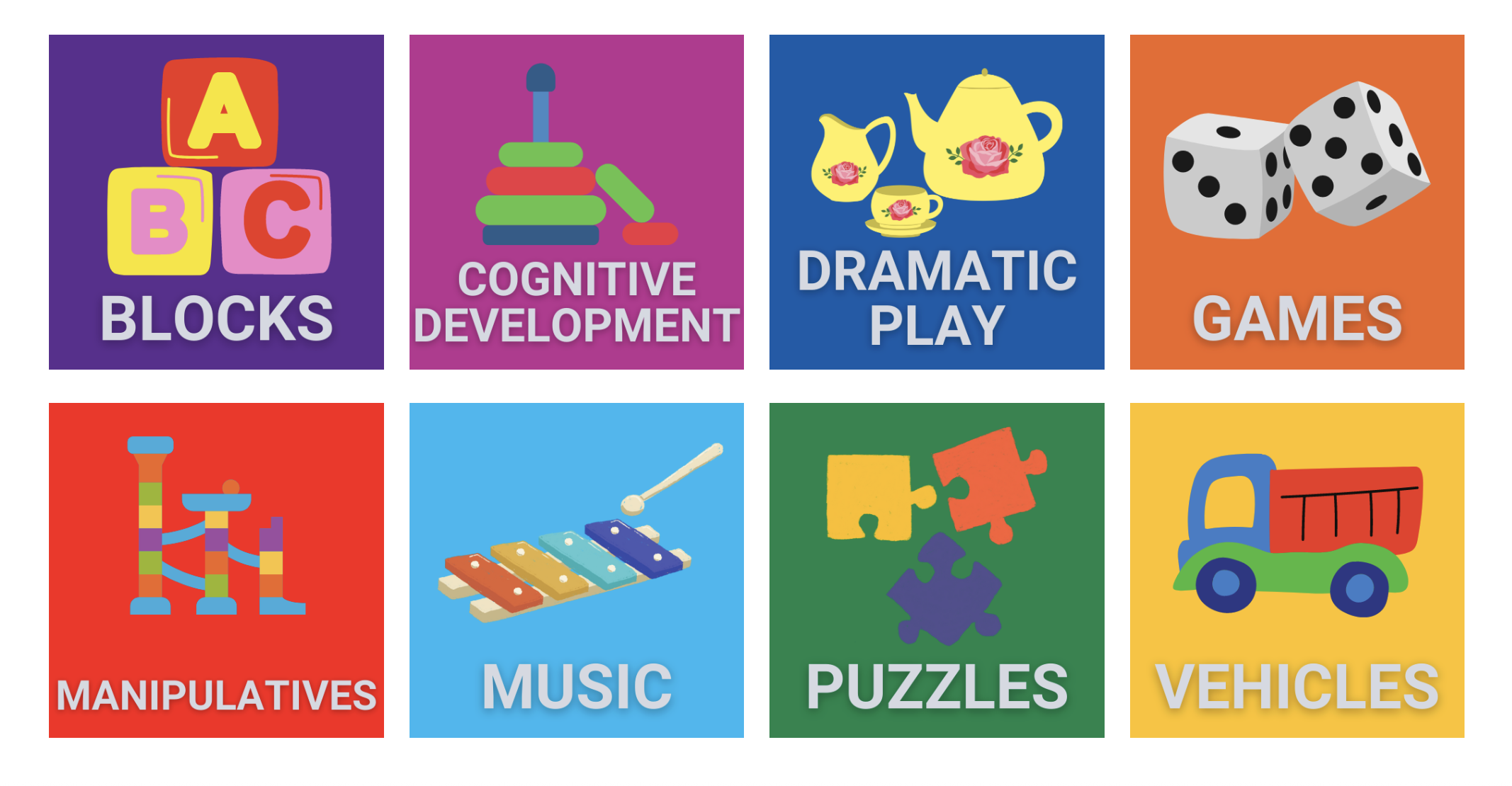Open the Dramatic Play tile

936,202
